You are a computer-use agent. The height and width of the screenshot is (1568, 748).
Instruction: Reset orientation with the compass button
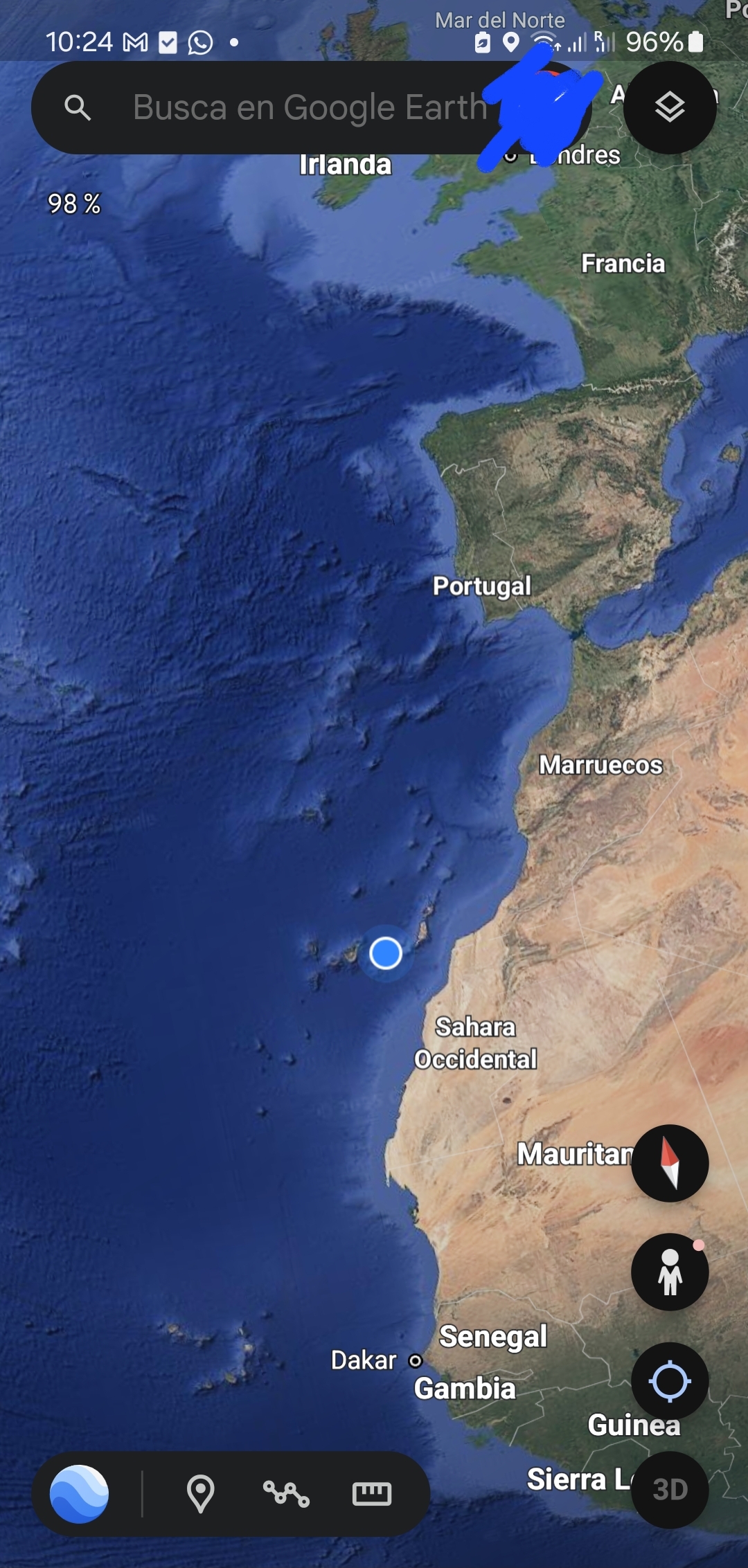[670, 1163]
